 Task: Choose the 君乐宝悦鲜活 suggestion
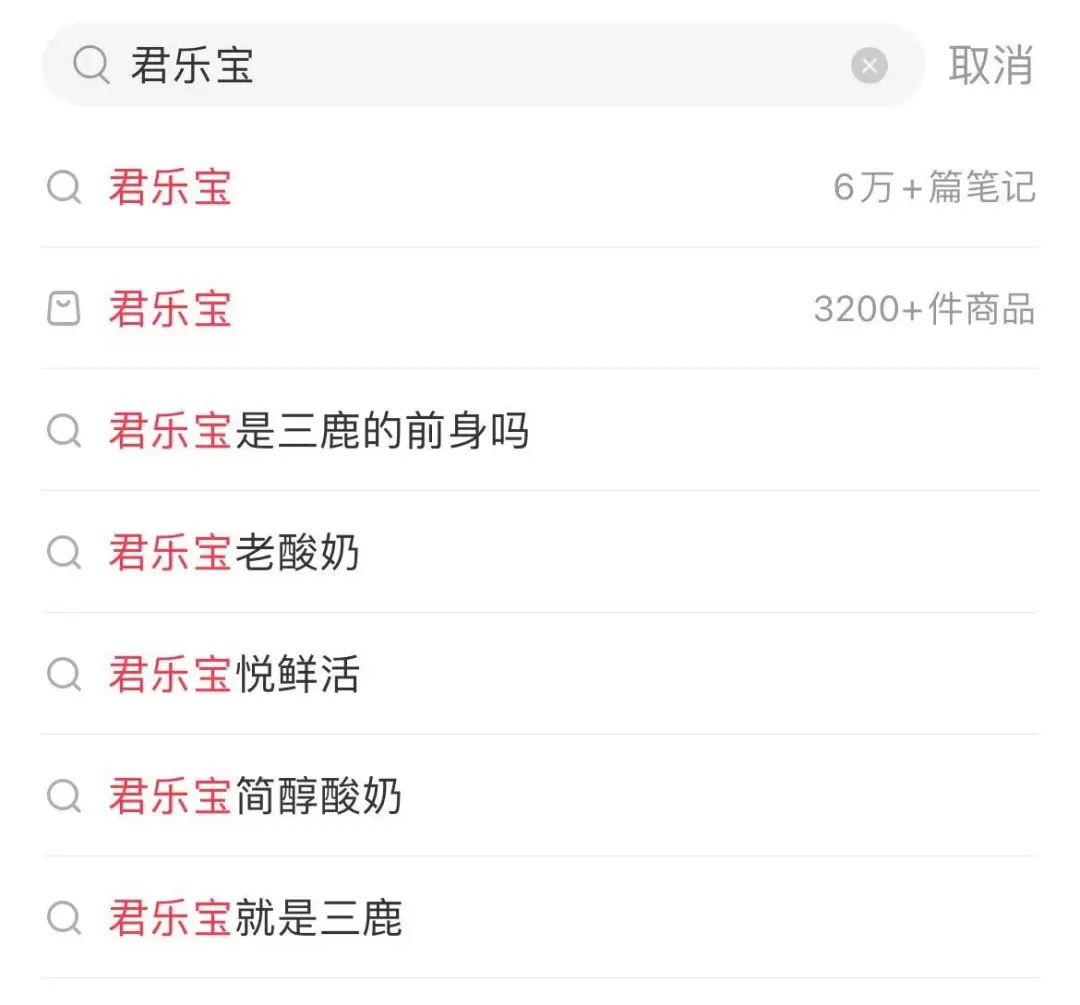pyautogui.click(x=234, y=675)
